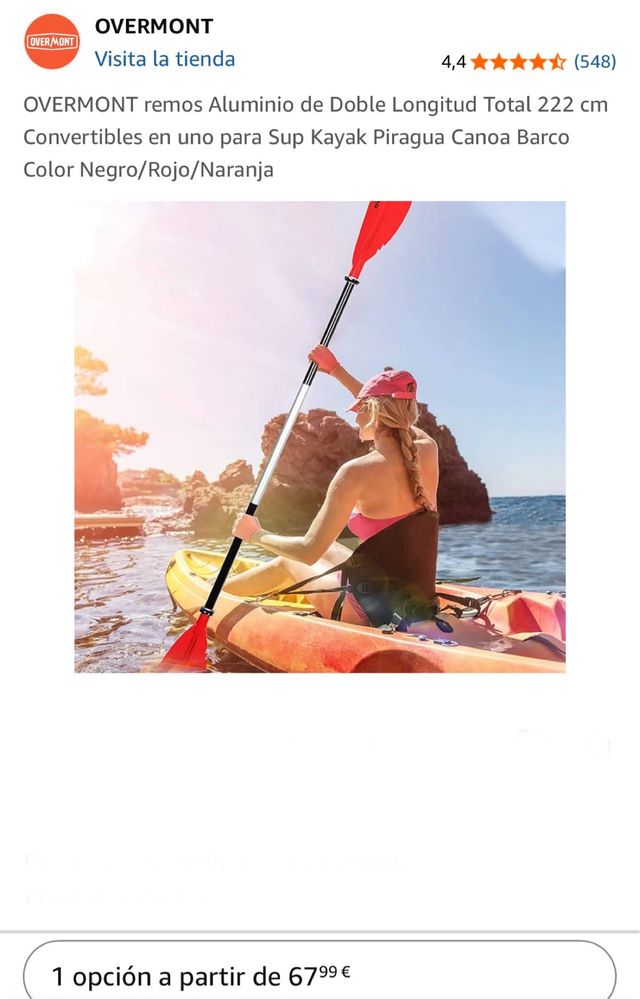The width and height of the screenshot is (640, 999).
Task: Open the kayak paddle product image
Action: coord(320,437)
